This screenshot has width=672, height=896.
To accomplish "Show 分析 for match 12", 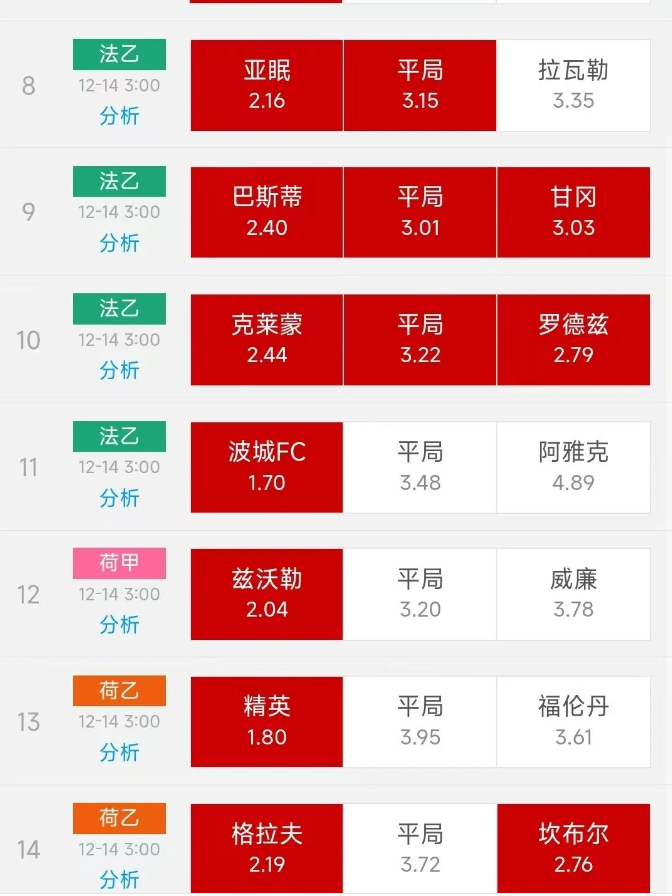I will pyautogui.click(x=119, y=624).
